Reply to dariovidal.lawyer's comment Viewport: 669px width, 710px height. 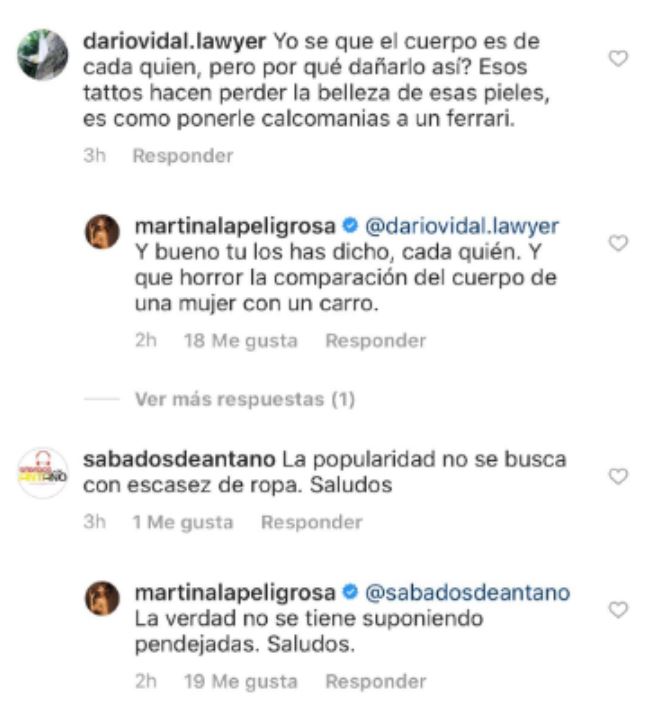click(182, 156)
